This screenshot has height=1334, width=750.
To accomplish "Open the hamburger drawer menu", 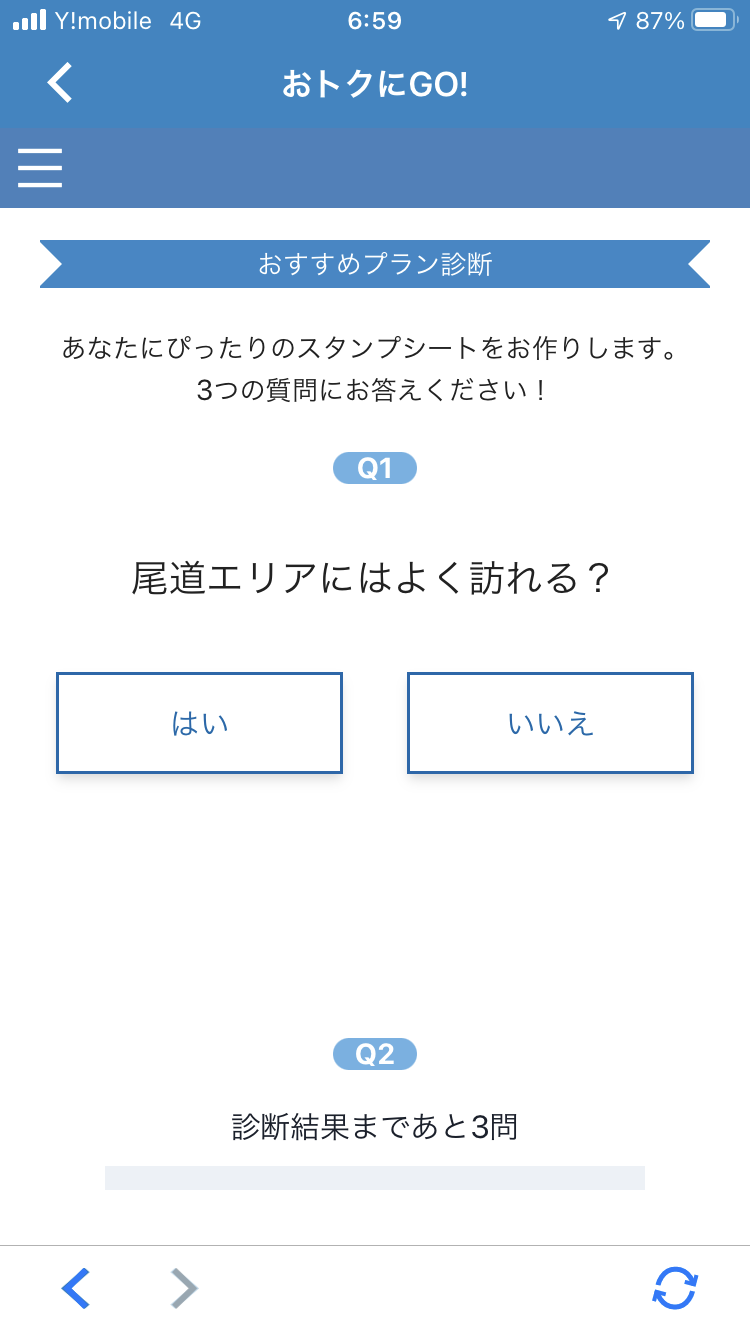I will click(x=40, y=167).
